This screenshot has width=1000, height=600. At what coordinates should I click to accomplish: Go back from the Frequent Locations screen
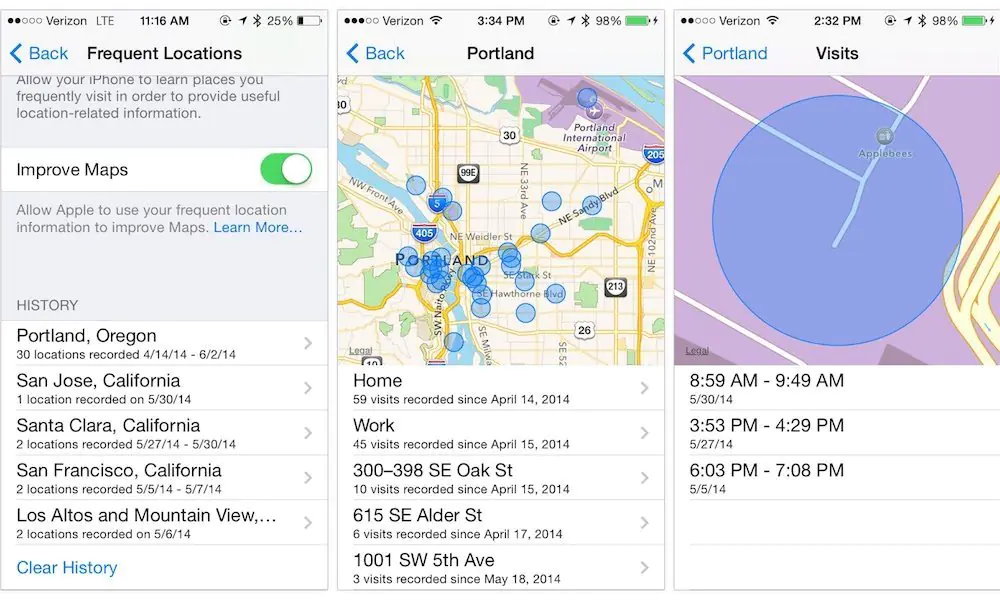tap(38, 54)
